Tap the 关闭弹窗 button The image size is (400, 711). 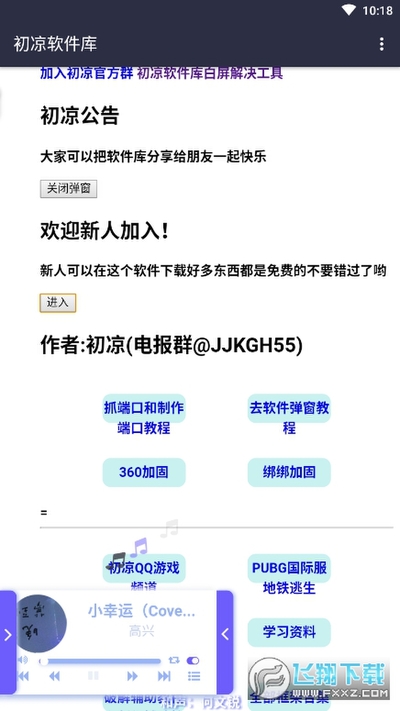pos(68,189)
